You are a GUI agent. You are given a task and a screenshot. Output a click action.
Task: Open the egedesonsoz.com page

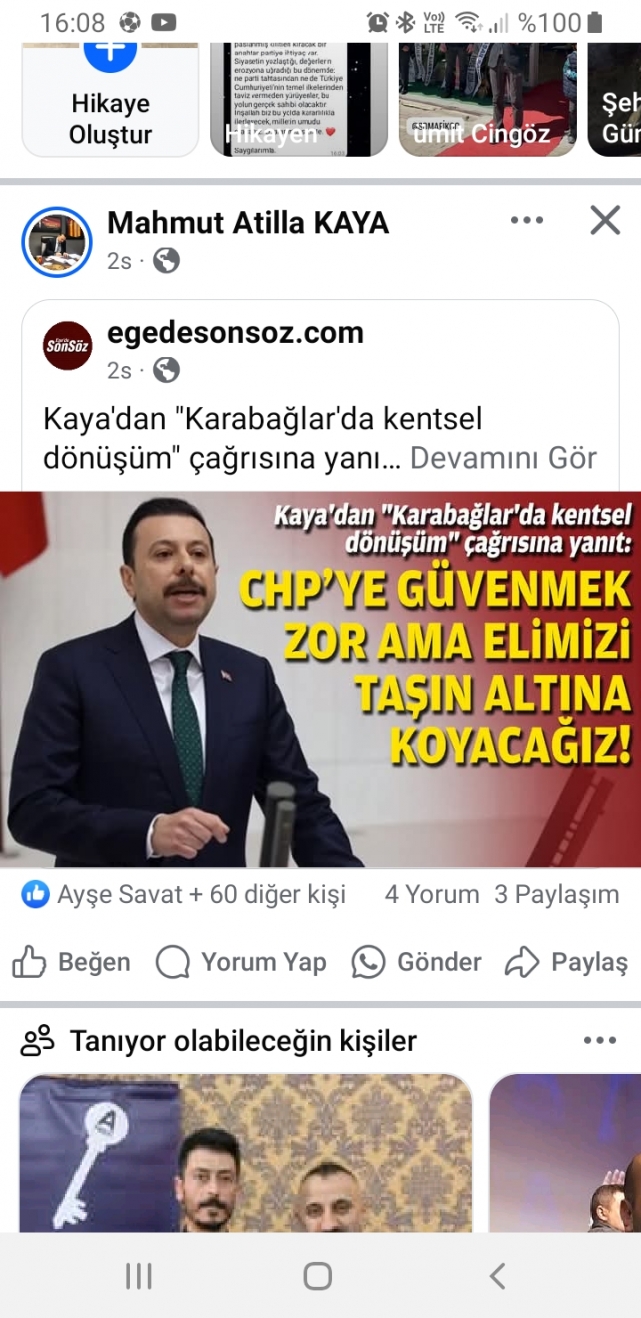tap(235, 333)
